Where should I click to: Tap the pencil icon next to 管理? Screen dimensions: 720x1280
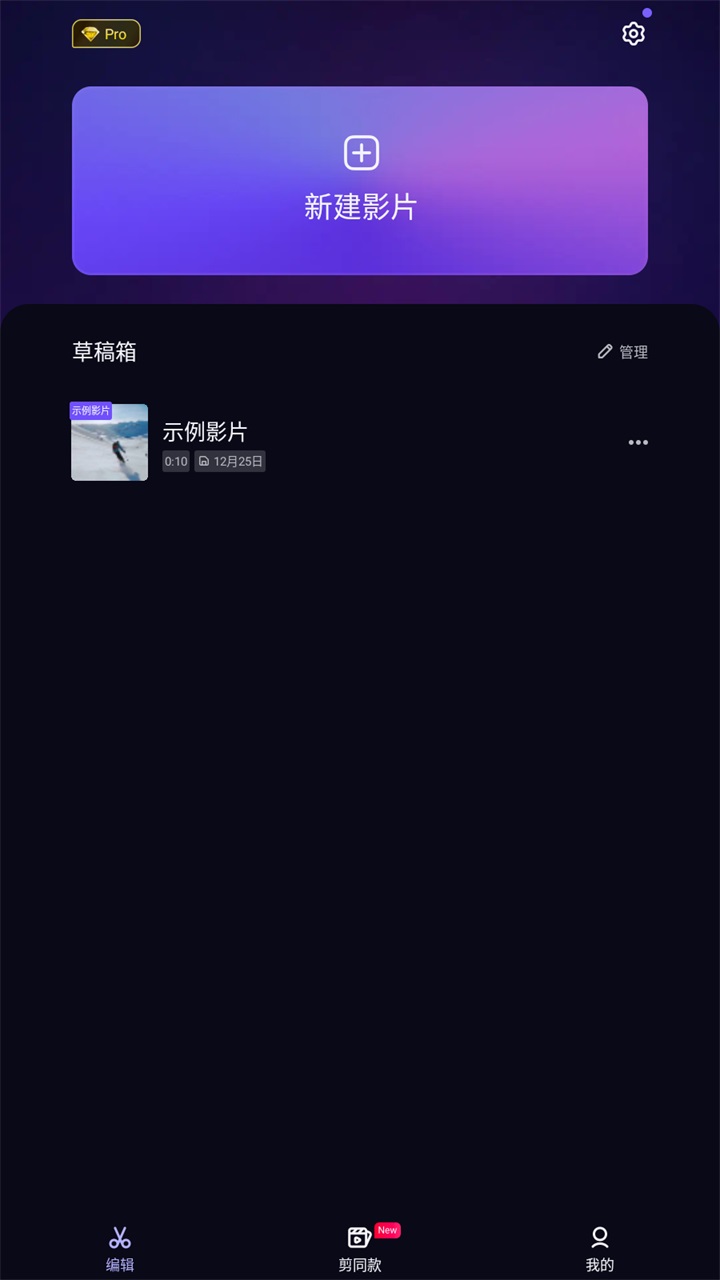[x=605, y=351]
